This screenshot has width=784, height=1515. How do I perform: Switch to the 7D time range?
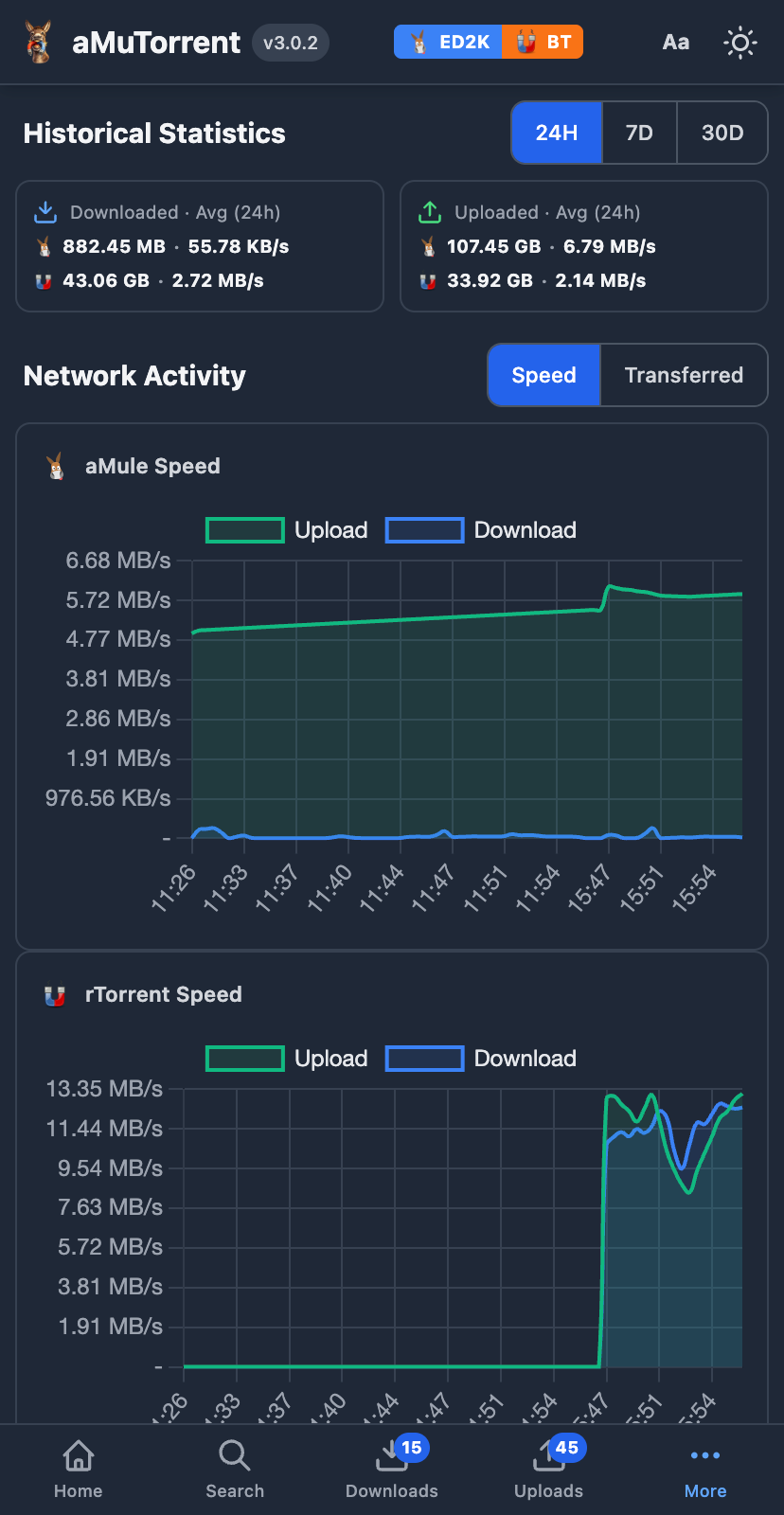click(x=639, y=133)
